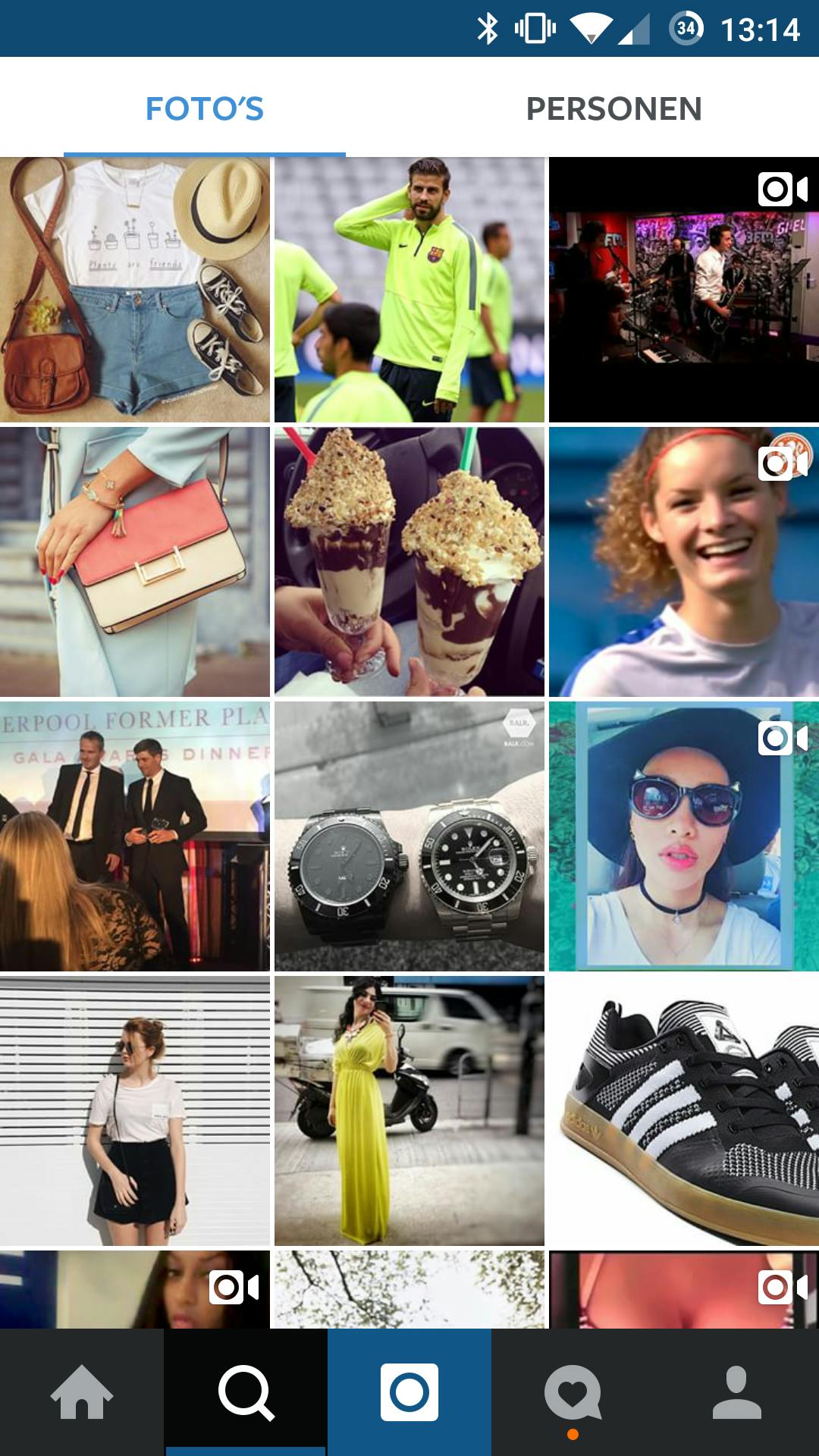Play the curly-haired girl video

[x=684, y=561]
